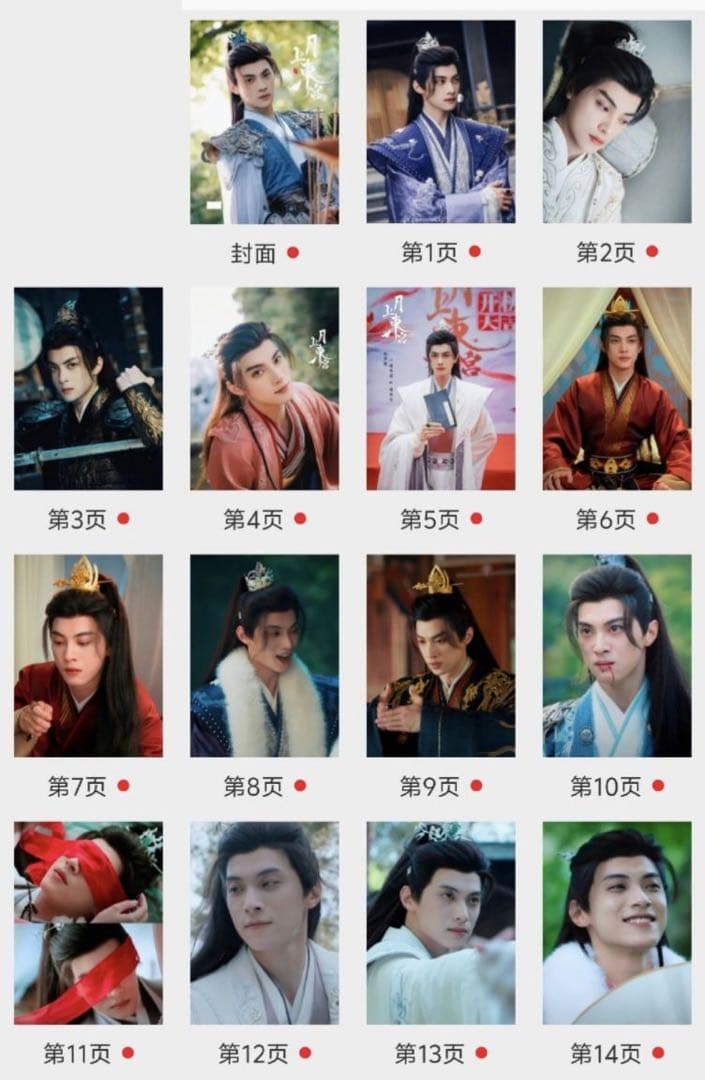705x1080 pixels.
Task: Open the 第11页 page
Action: click(x=88, y=923)
